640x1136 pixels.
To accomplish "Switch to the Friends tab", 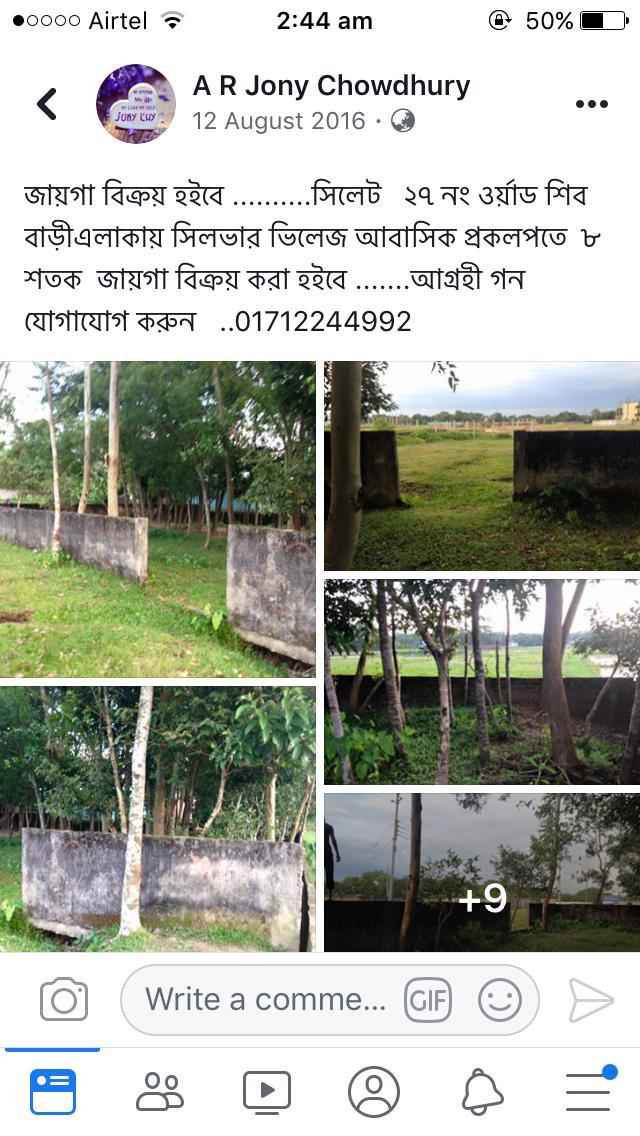I will pyautogui.click(x=160, y=1091).
